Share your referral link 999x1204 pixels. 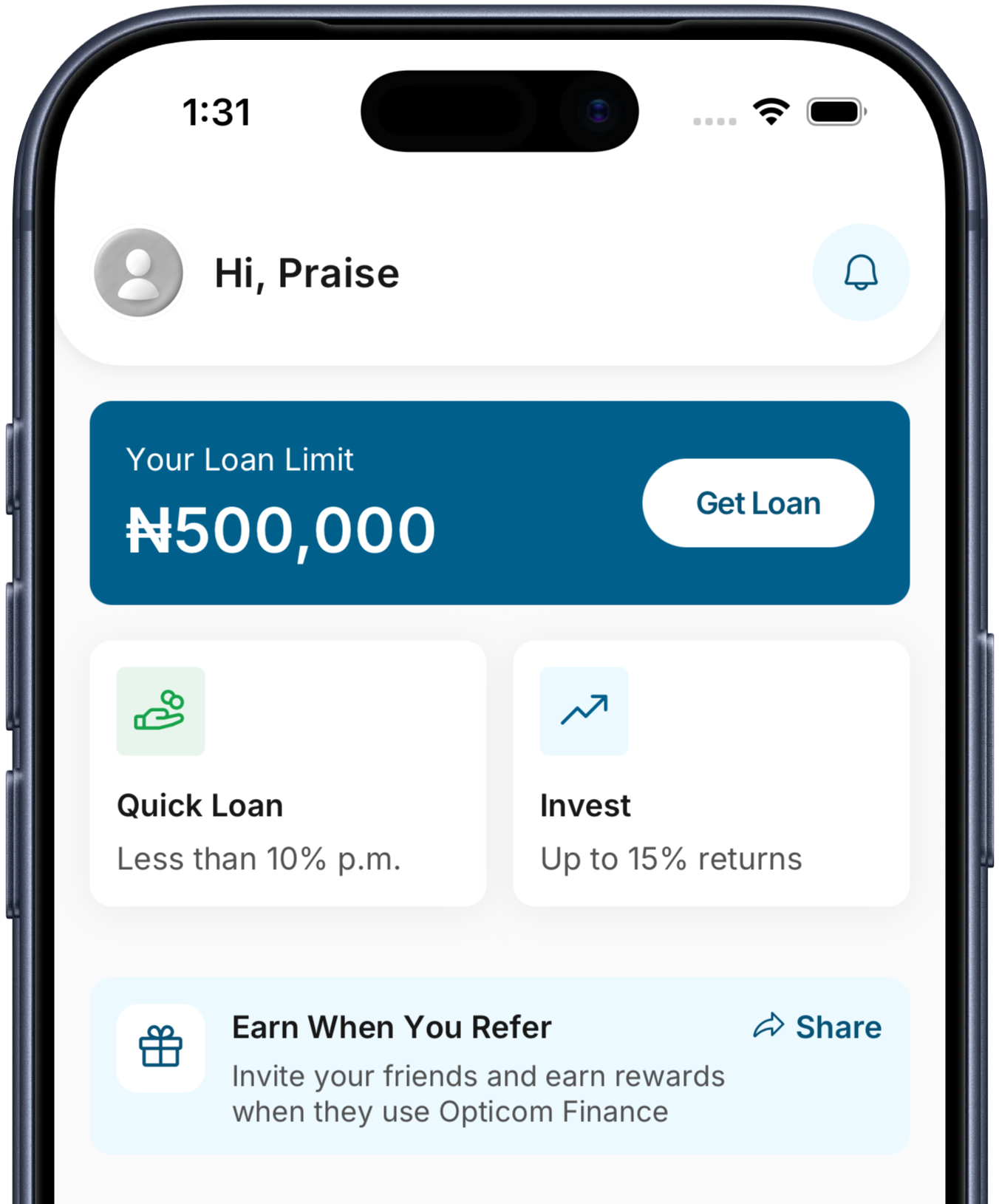819,1027
